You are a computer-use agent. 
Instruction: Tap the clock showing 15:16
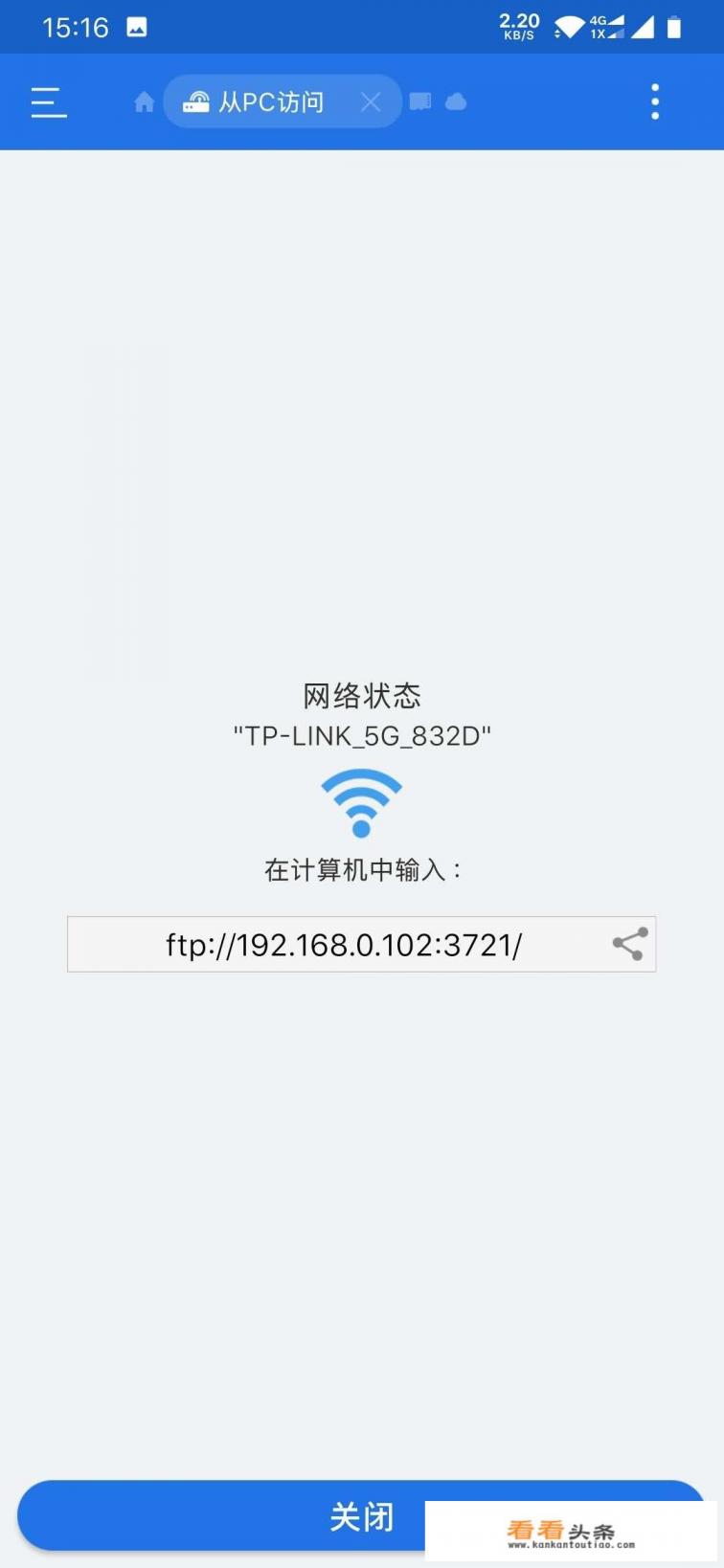coord(74,27)
